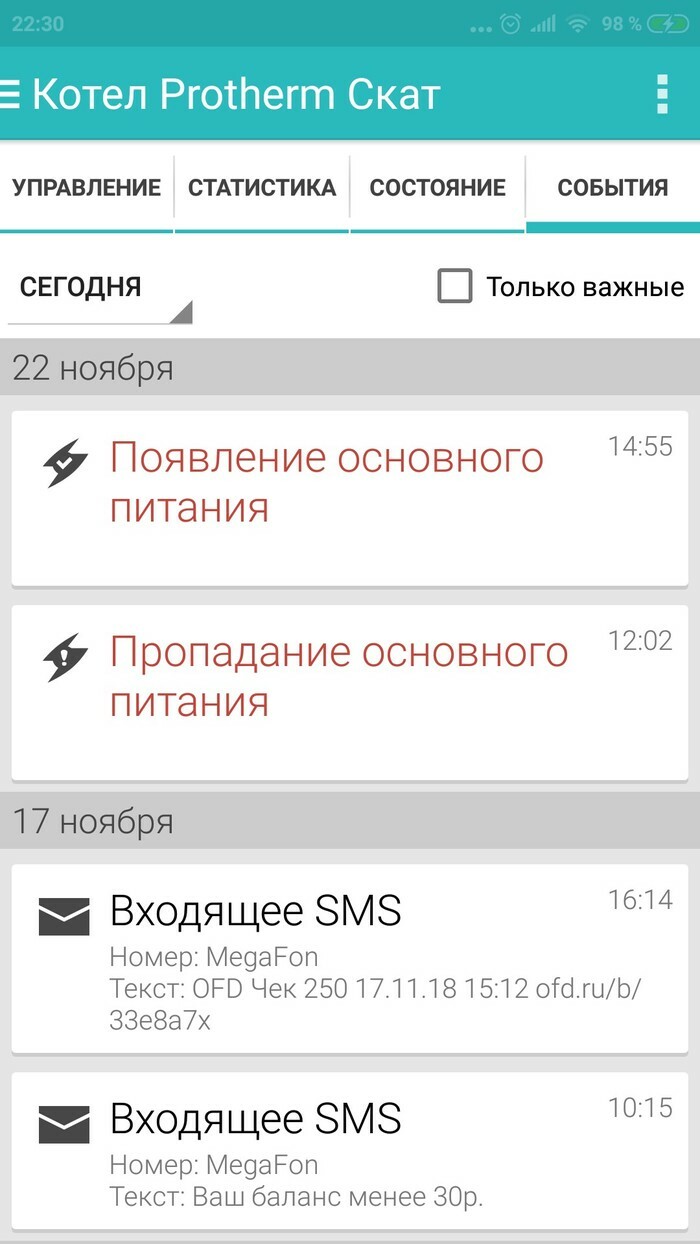Switch to the Управление tab

[87, 188]
